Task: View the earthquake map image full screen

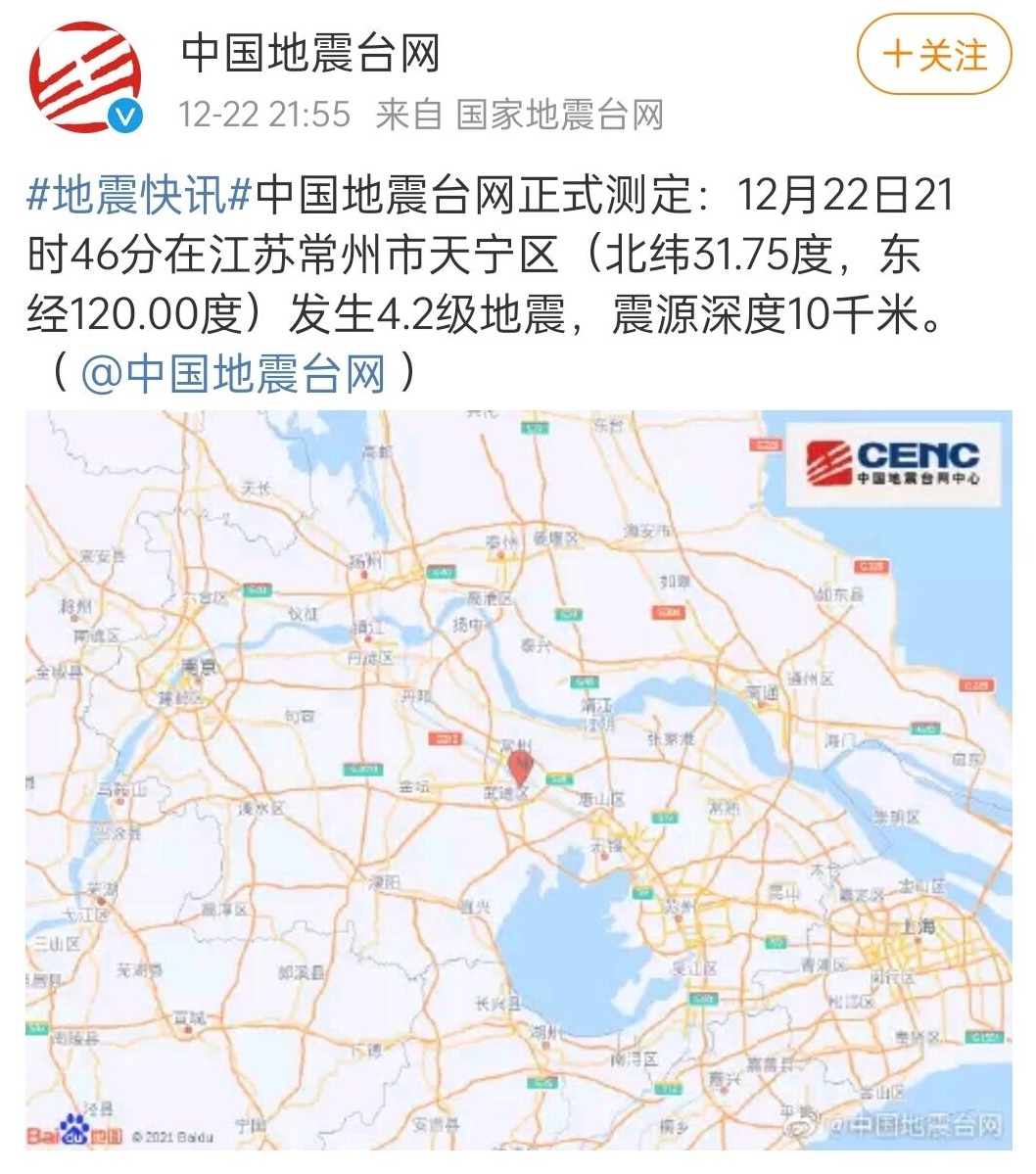Action: [518, 778]
